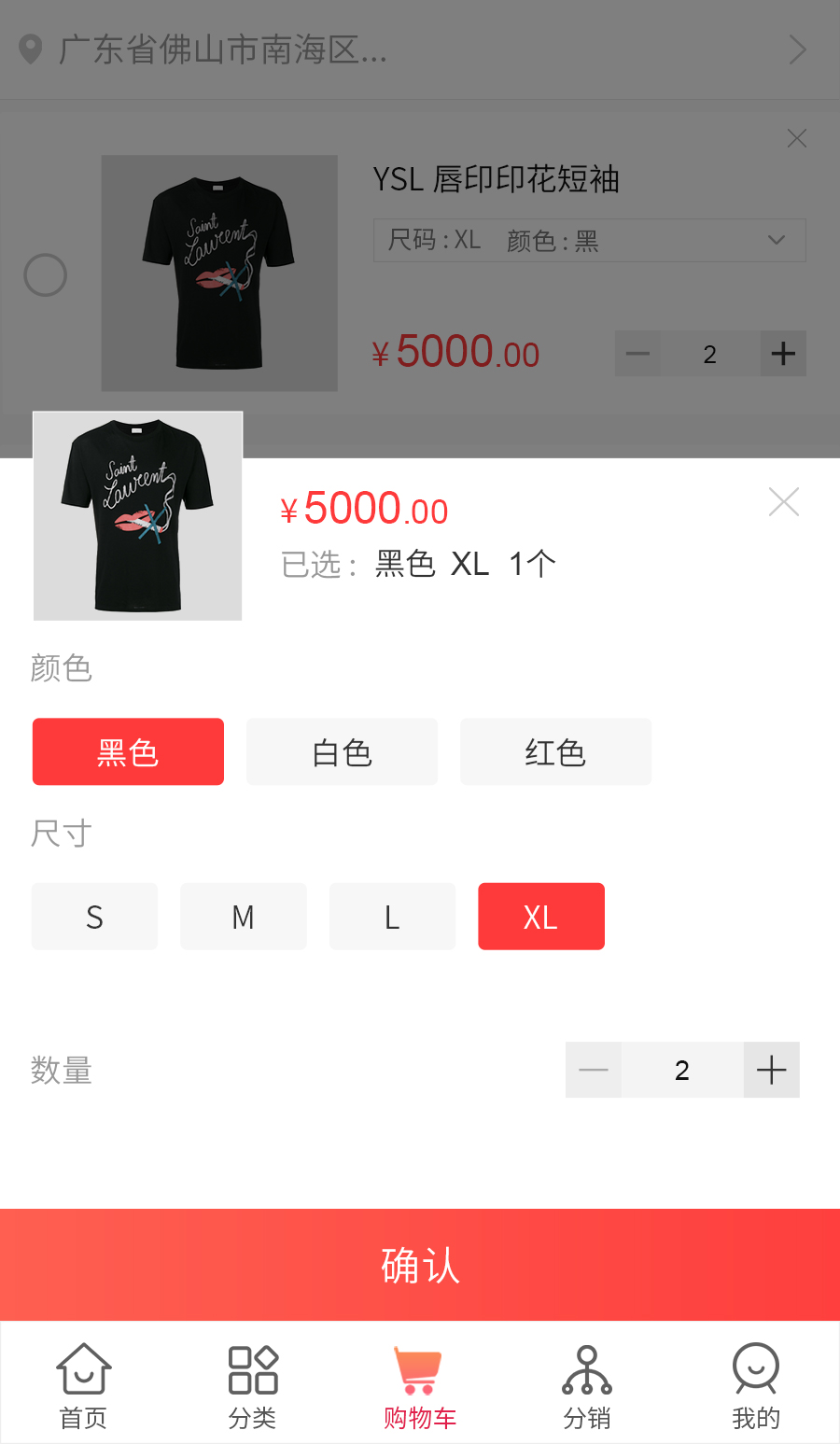The width and height of the screenshot is (840, 1444).
Task: Close the product options sheet
Action: point(783,502)
